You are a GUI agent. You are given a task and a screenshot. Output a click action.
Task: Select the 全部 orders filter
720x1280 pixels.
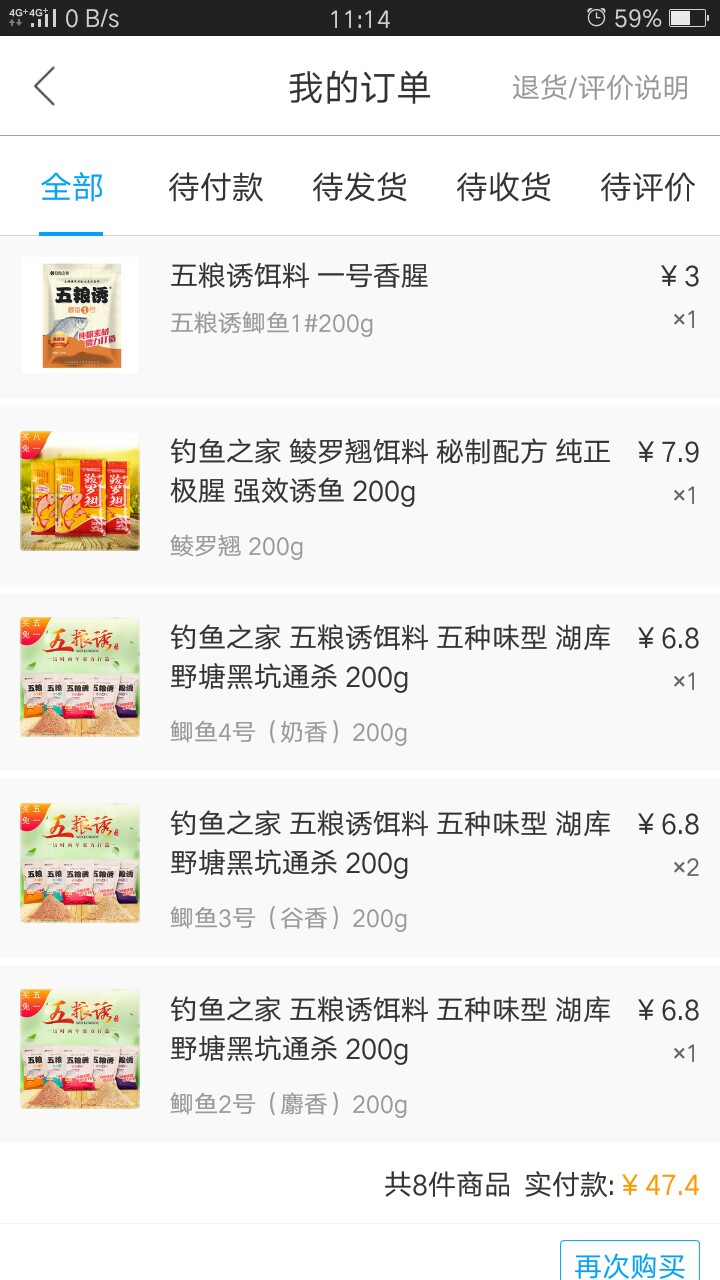point(70,188)
